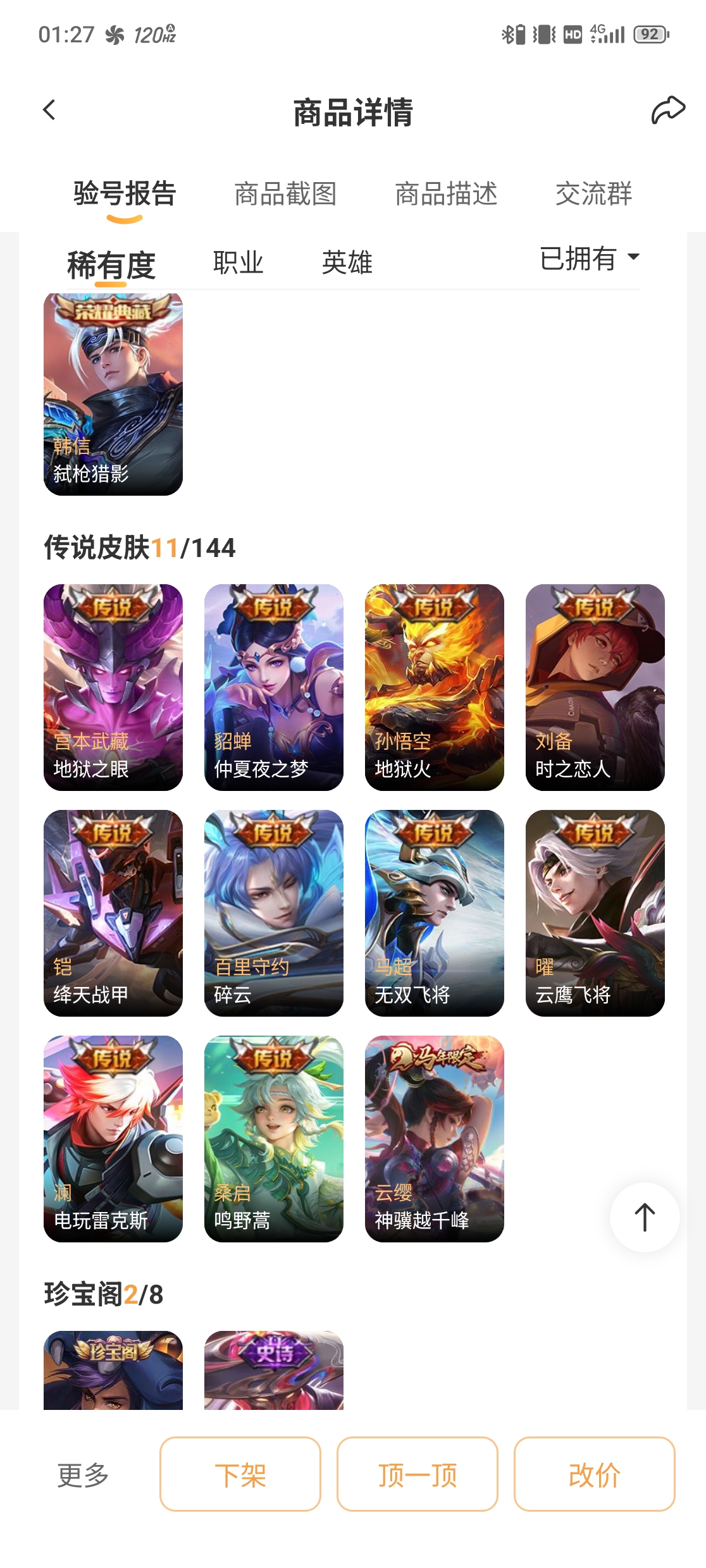The height and width of the screenshot is (1568, 706).
Task: Open the 韩信 弑枪猎影 skin card
Action: point(113,394)
